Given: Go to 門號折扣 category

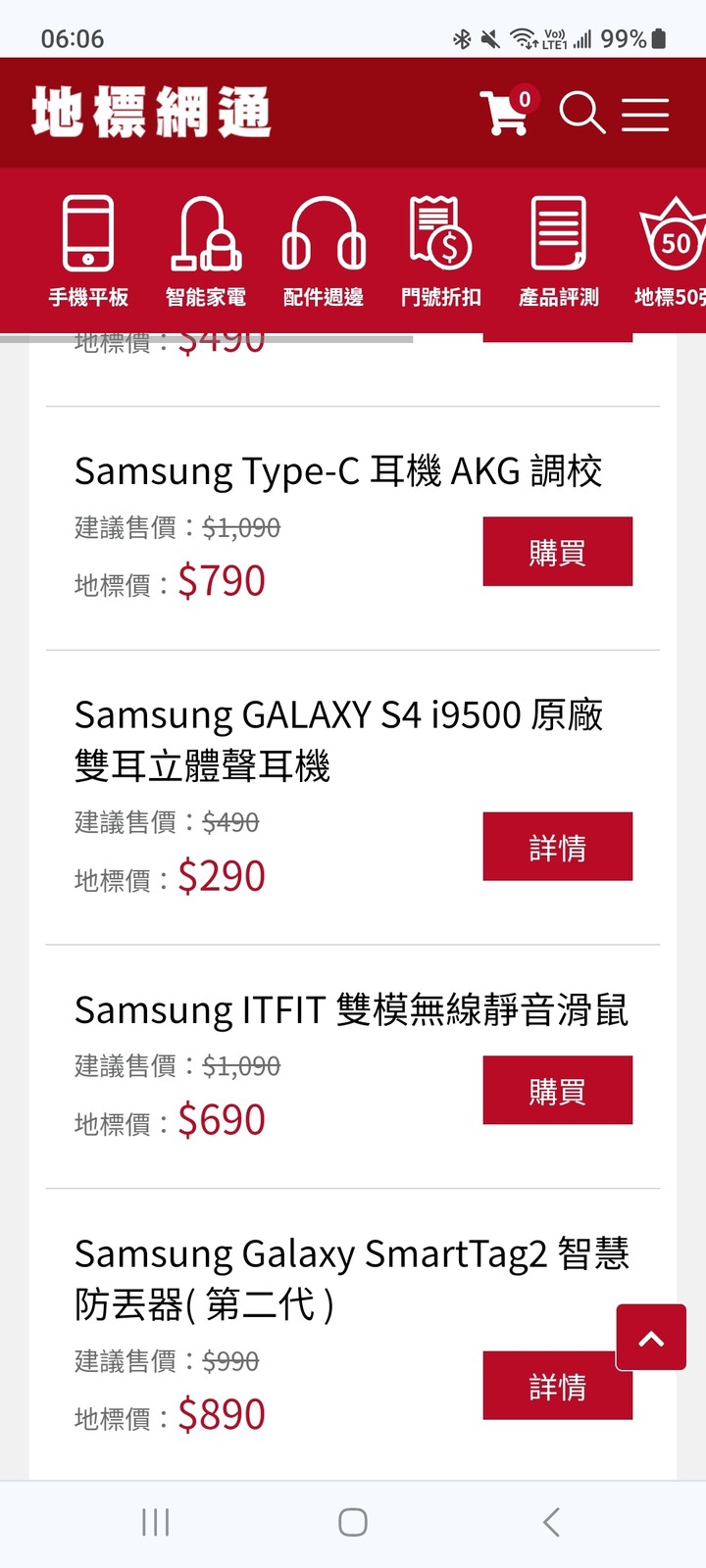Looking at the screenshot, I should [441, 251].
